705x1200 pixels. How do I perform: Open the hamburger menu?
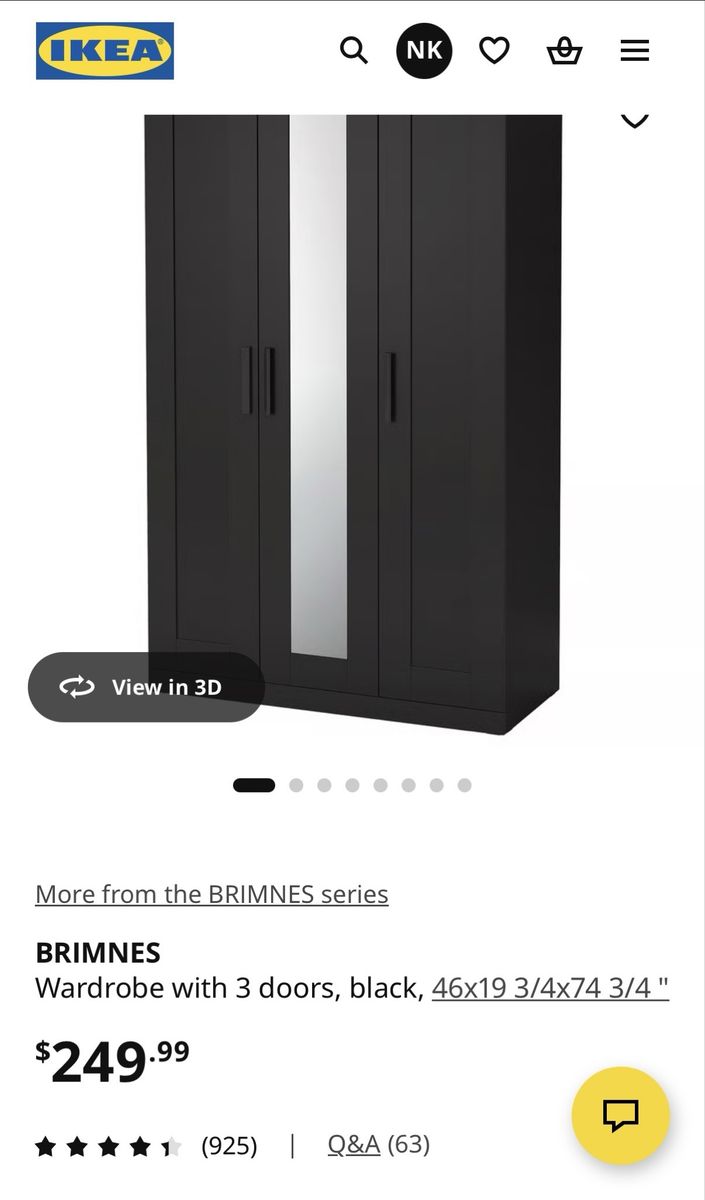click(x=635, y=50)
